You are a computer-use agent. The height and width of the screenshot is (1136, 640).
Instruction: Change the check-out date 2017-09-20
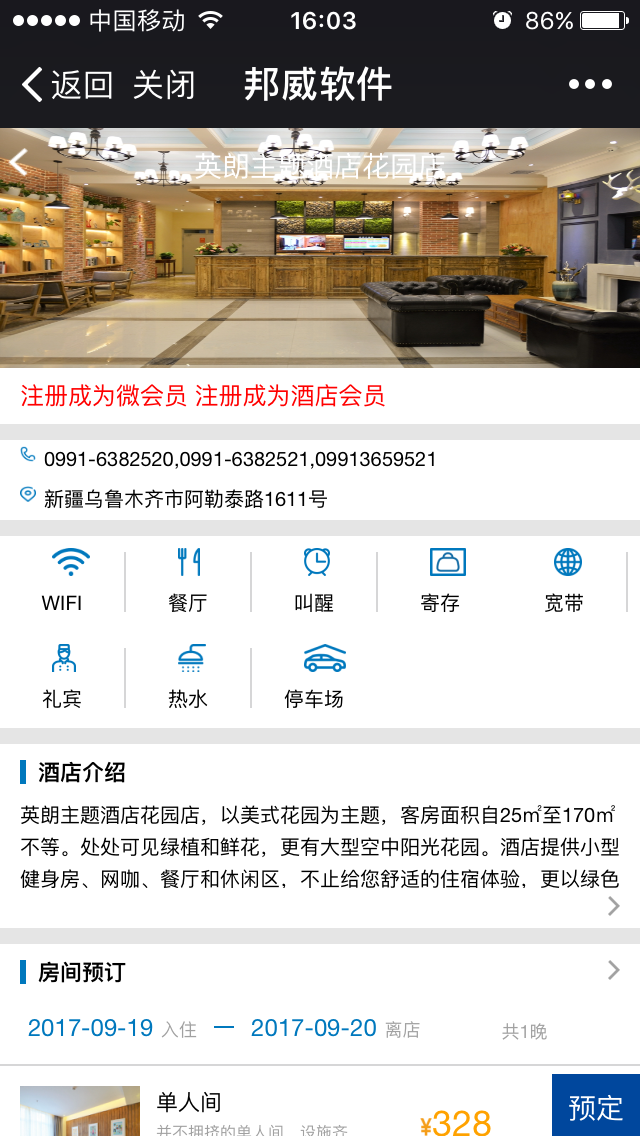coord(314,1028)
